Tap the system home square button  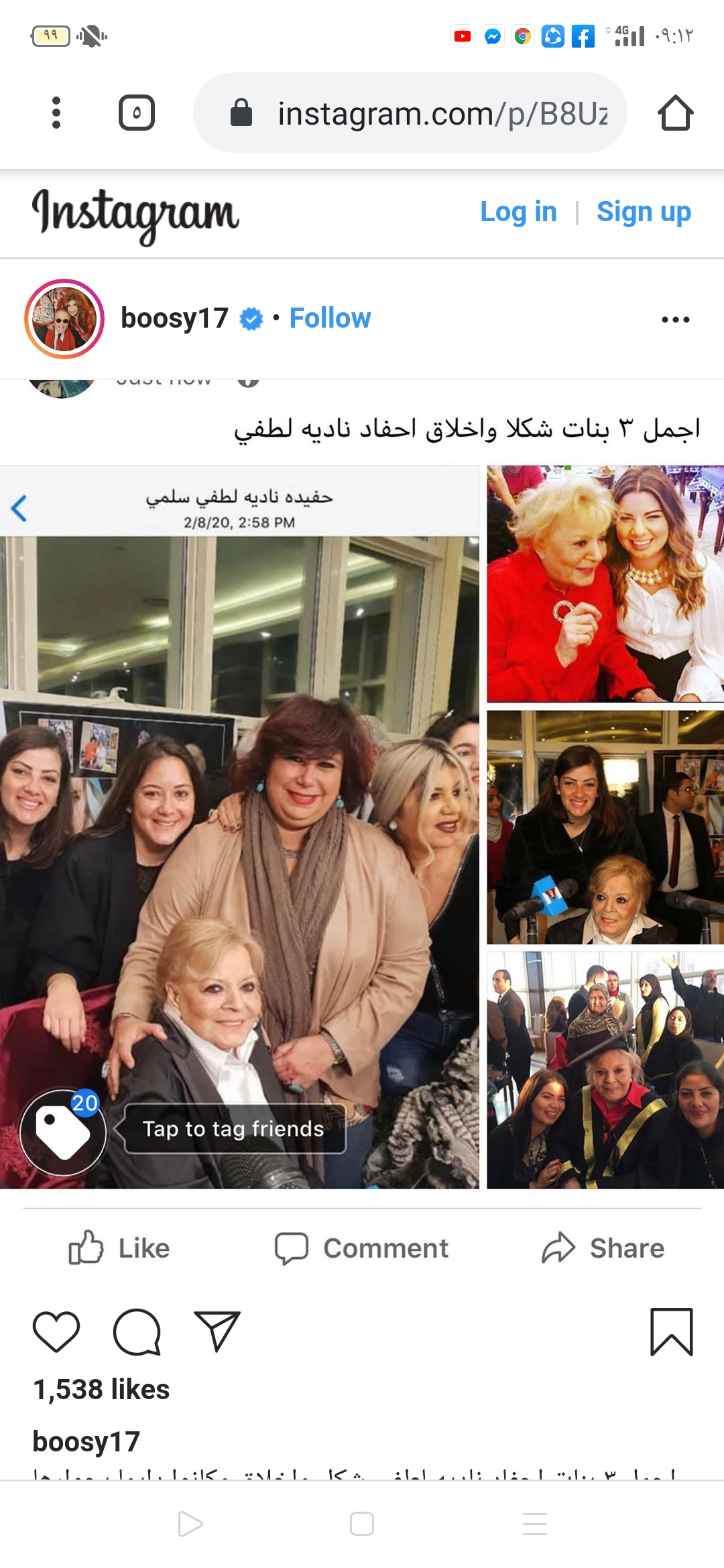coord(361,1524)
